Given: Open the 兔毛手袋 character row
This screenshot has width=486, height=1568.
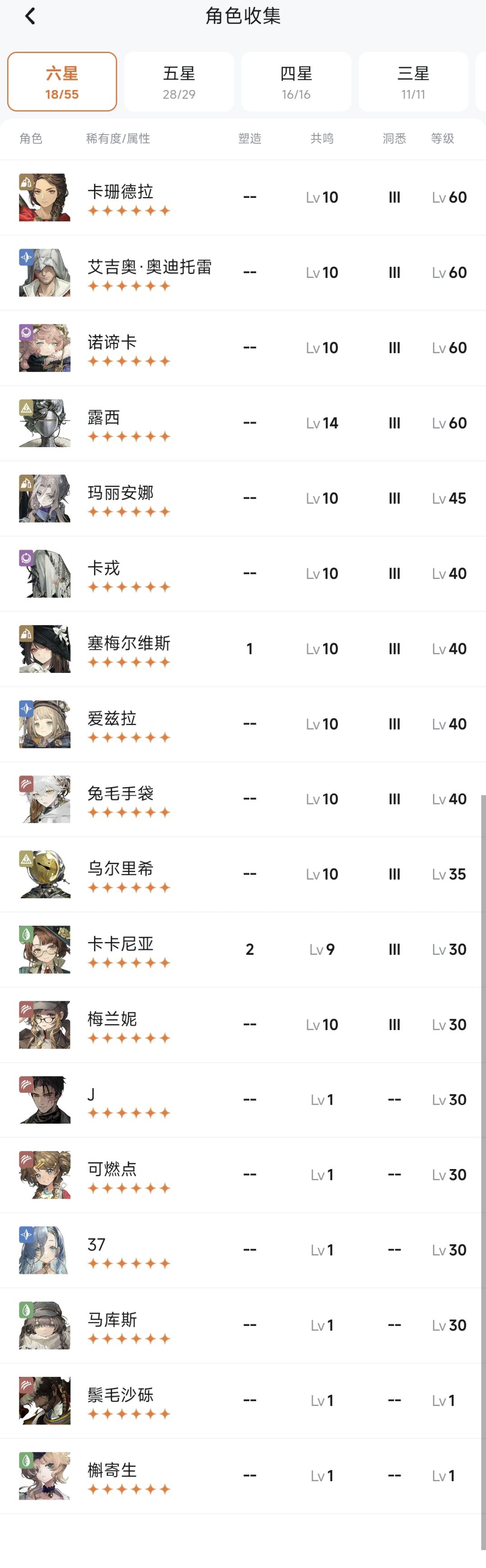Looking at the screenshot, I should point(243,799).
